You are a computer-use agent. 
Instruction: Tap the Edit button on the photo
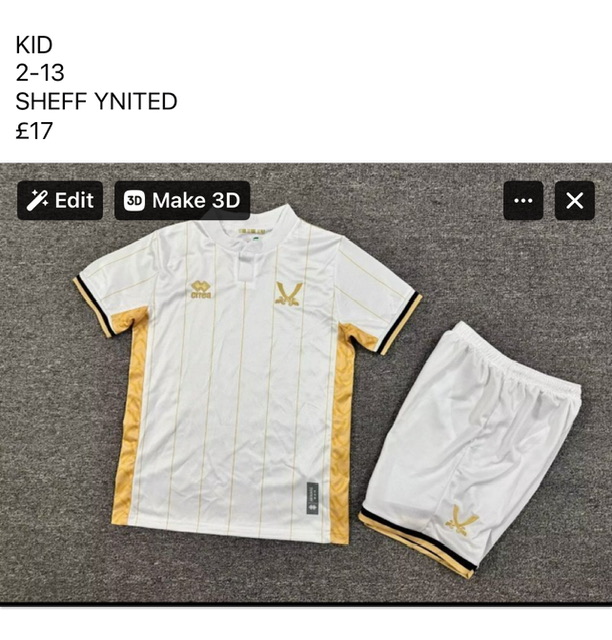60,201
